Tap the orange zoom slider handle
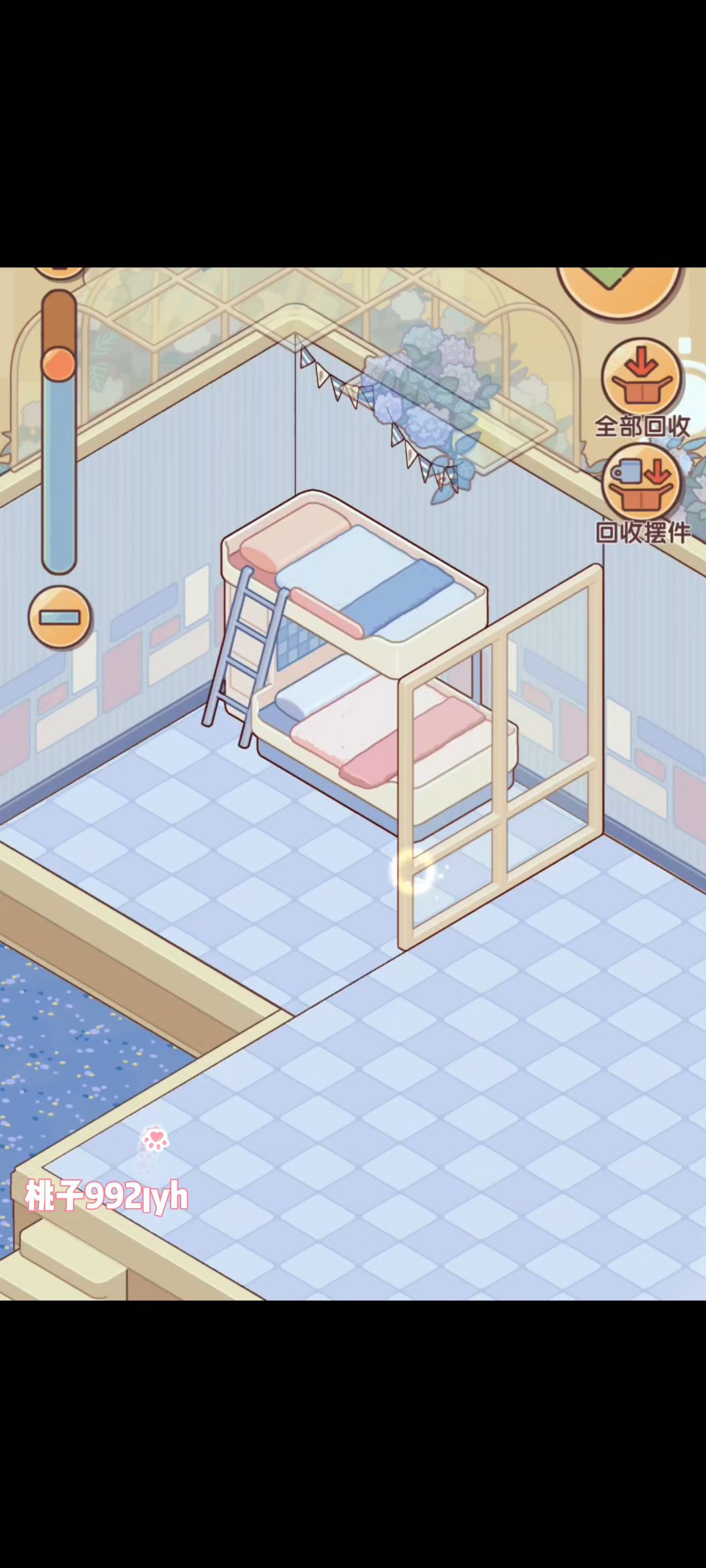This screenshot has height=1568, width=706. (59, 363)
